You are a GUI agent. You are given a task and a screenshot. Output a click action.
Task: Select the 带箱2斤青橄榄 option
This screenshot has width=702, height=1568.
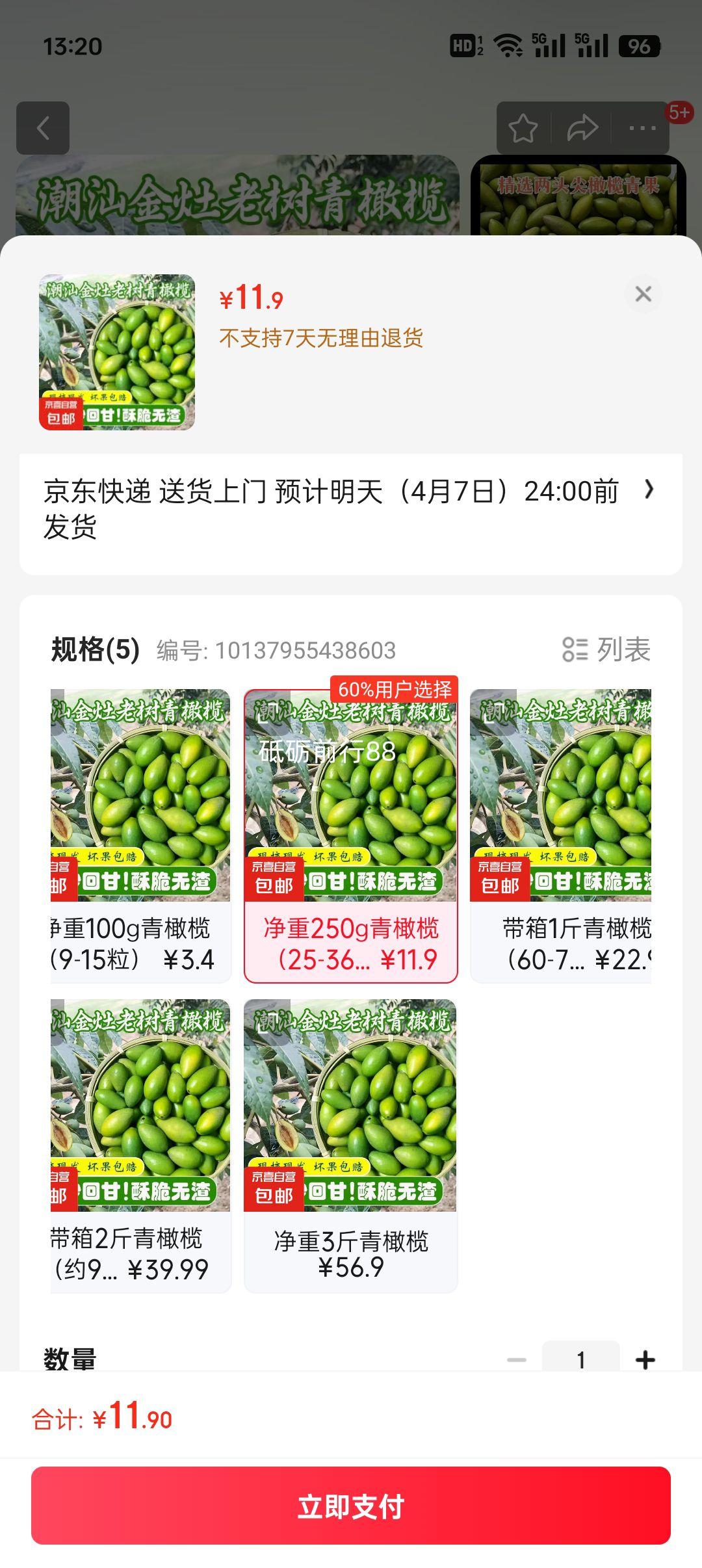[140, 1145]
